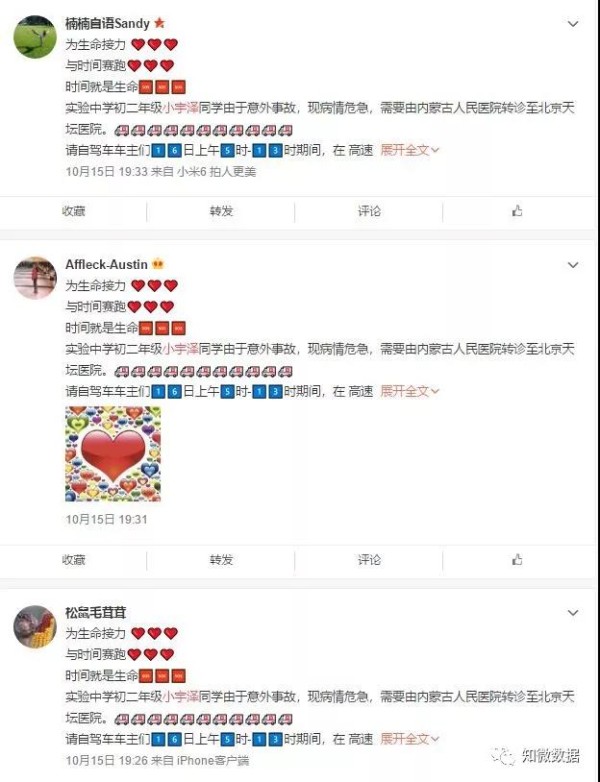Open 楠楠自语Sandy's profile avatar
Viewport: 600px width, 782px height.
pos(34,37)
